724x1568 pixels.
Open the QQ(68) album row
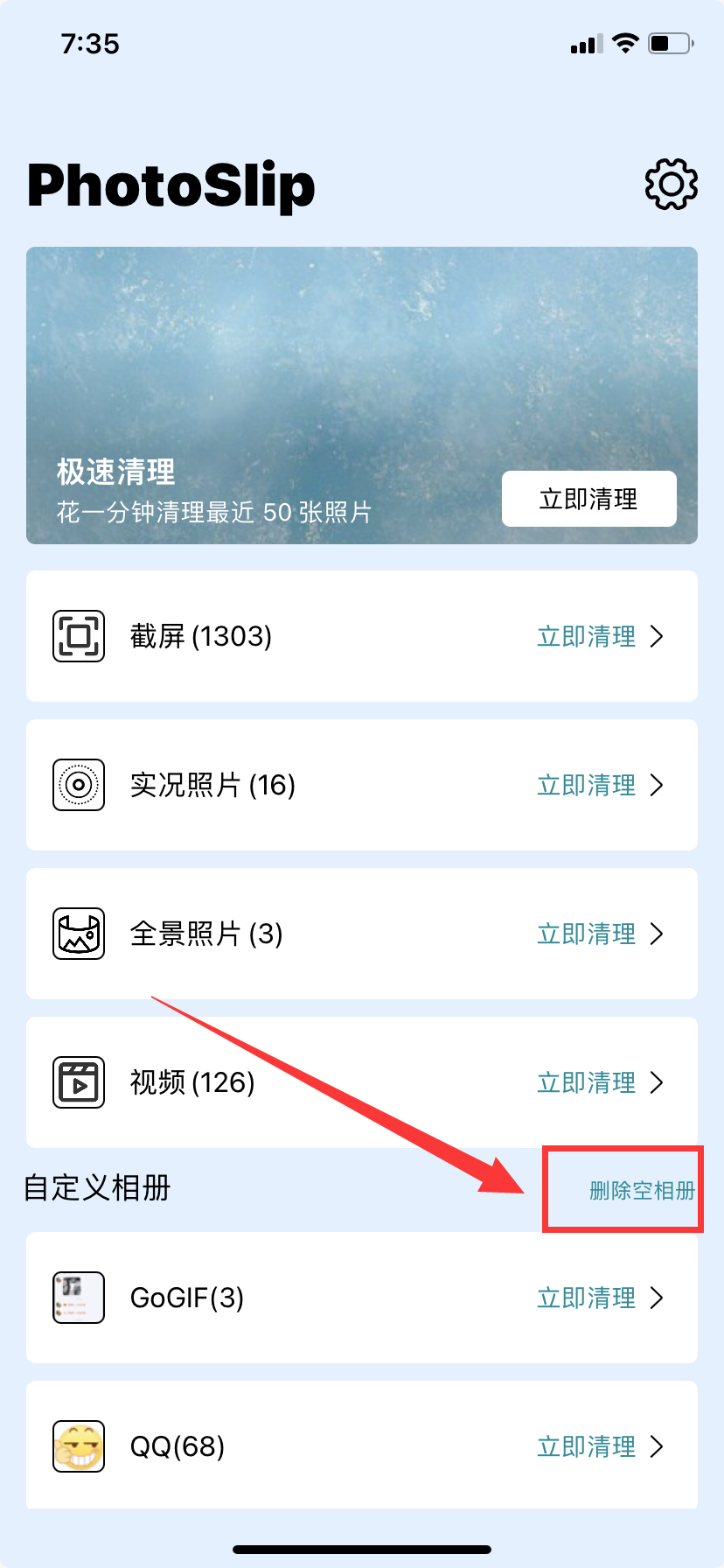click(362, 1445)
